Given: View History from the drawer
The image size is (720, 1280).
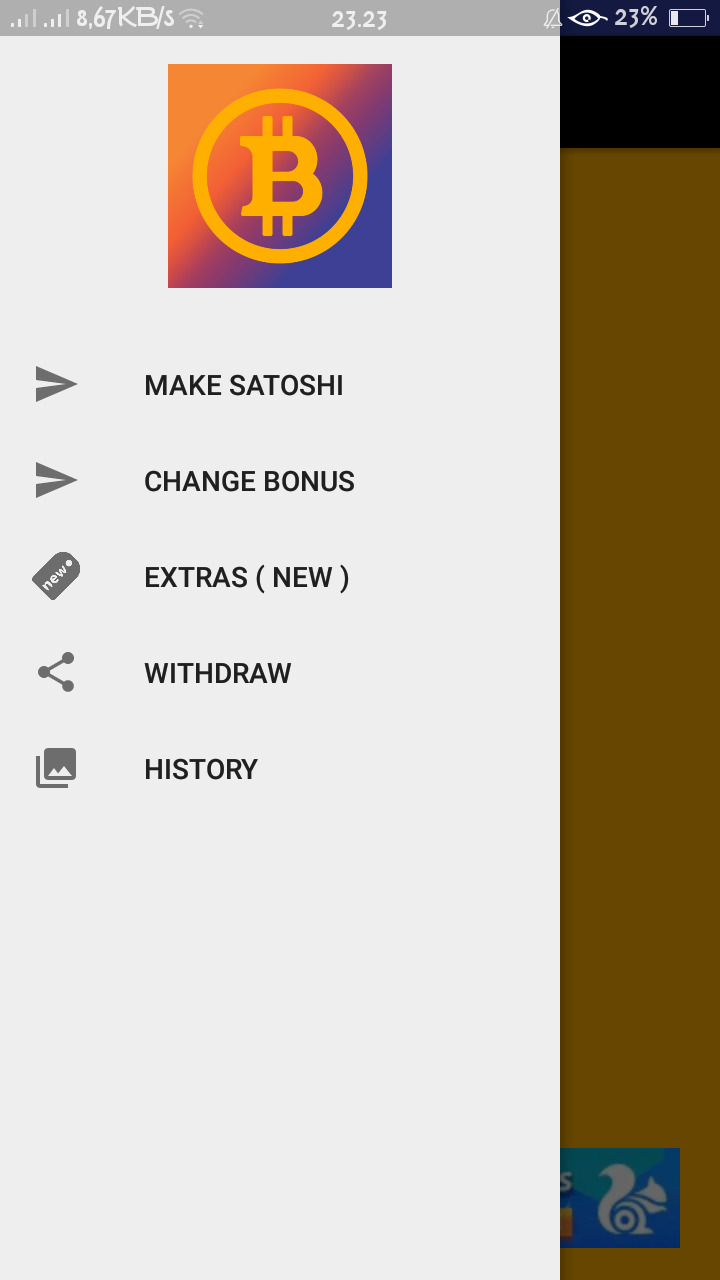Looking at the screenshot, I should 280,769.
